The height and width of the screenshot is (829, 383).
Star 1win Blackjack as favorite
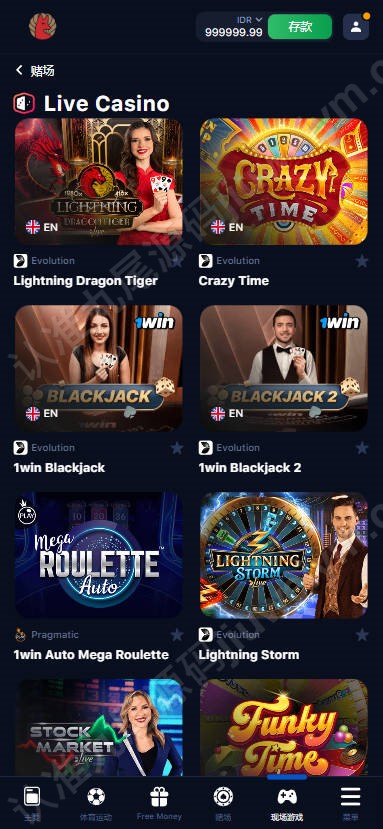tap(177, 448)
